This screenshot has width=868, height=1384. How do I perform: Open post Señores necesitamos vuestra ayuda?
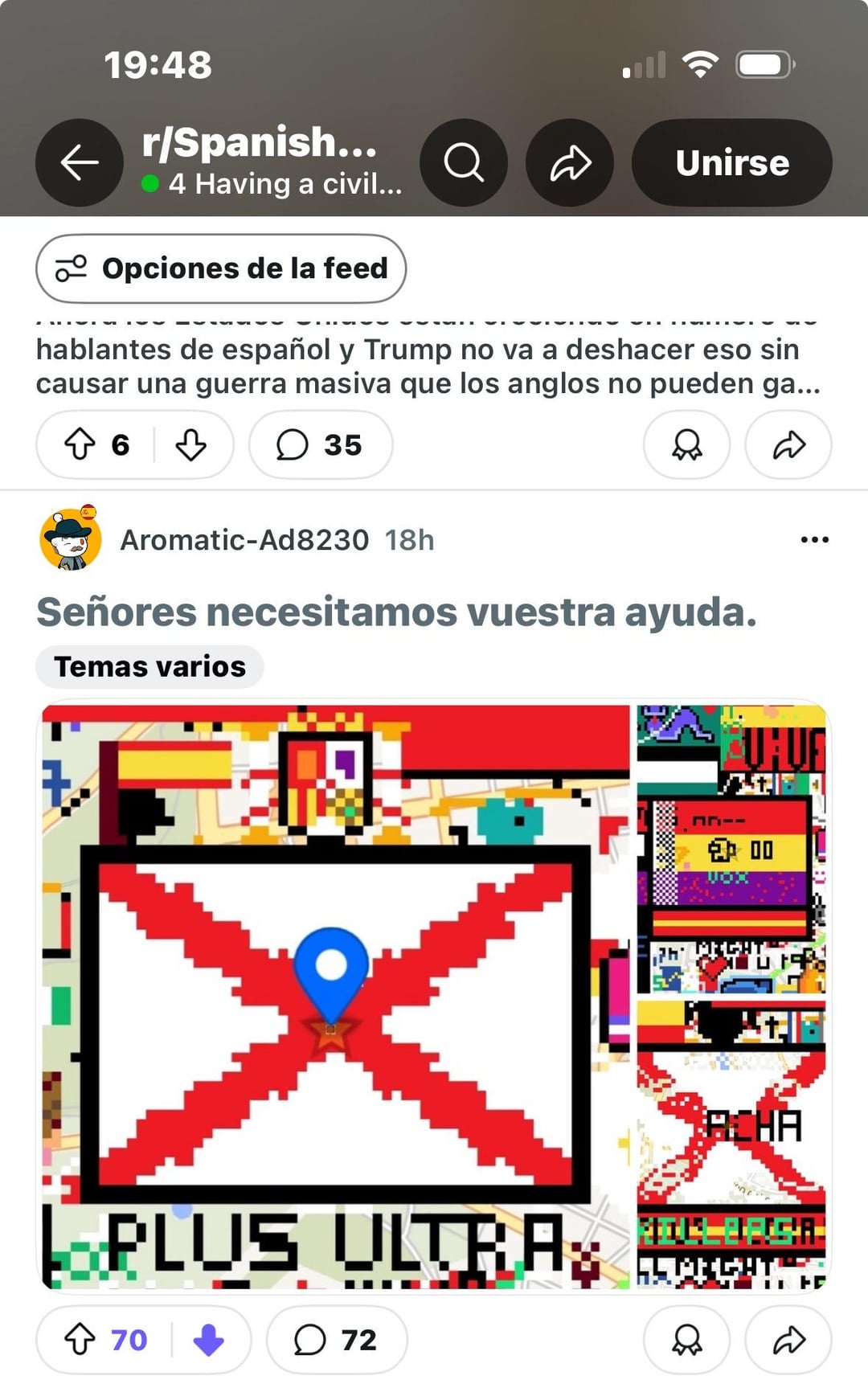396,612
